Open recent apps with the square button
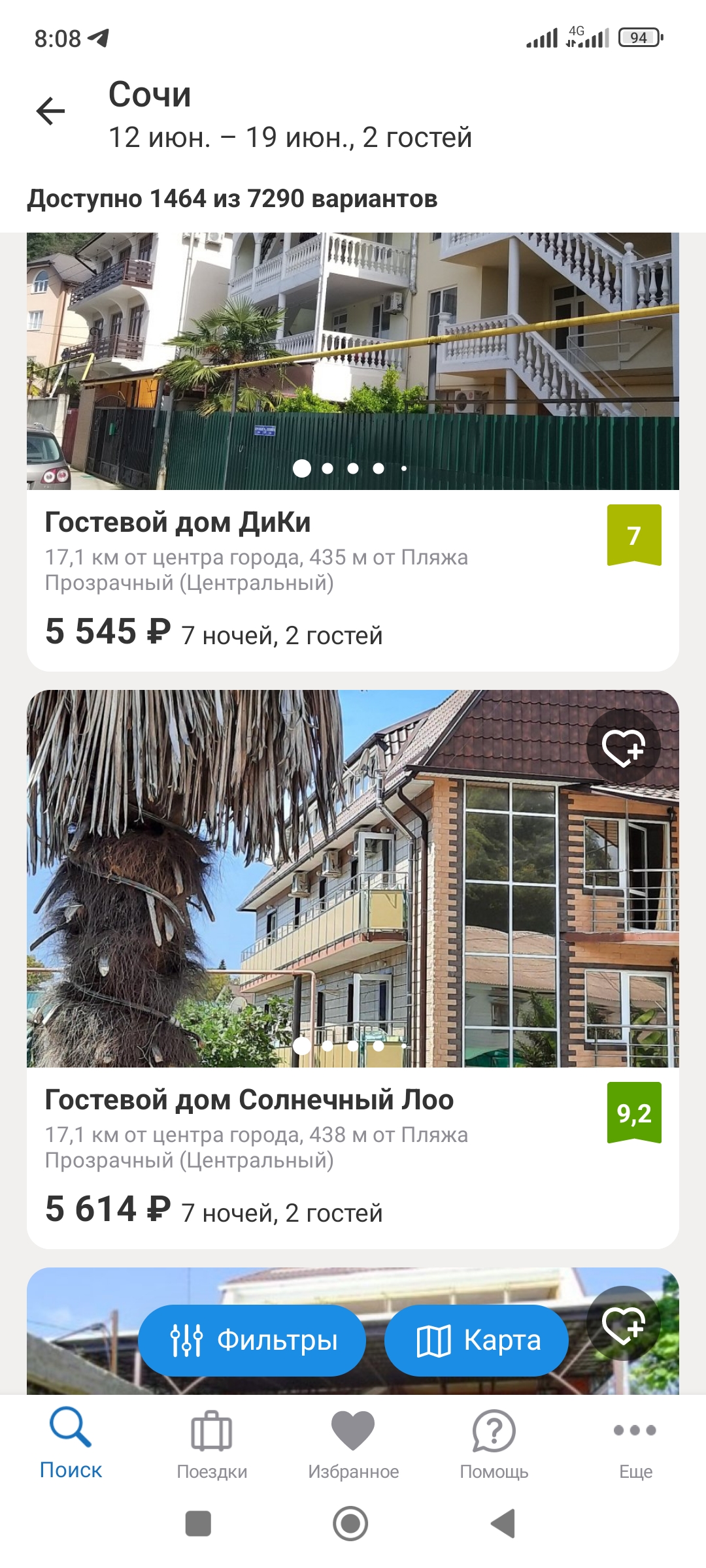Screen dimensions: 706x1568 pos(198,1524)
